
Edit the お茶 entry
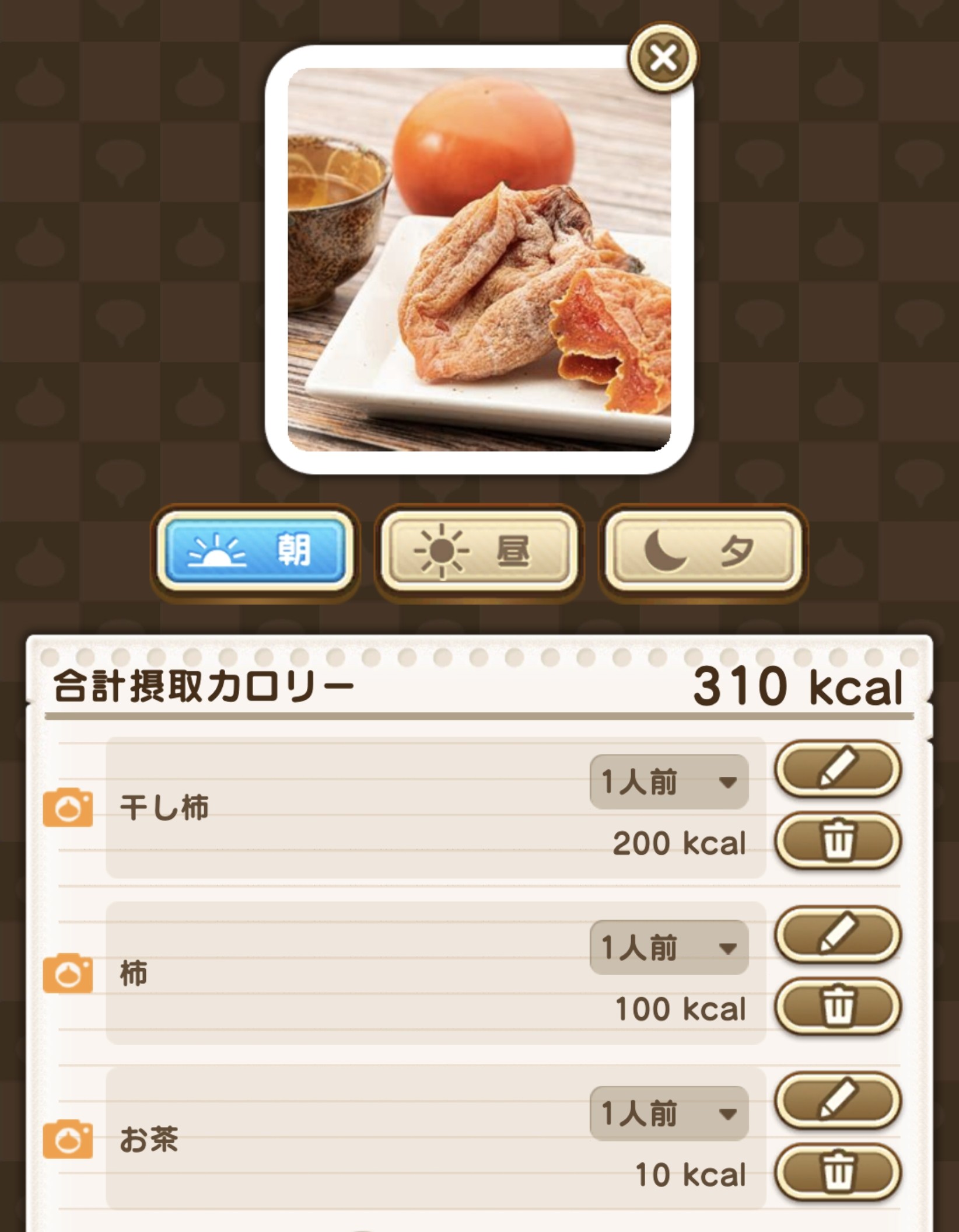[838, 1100]
